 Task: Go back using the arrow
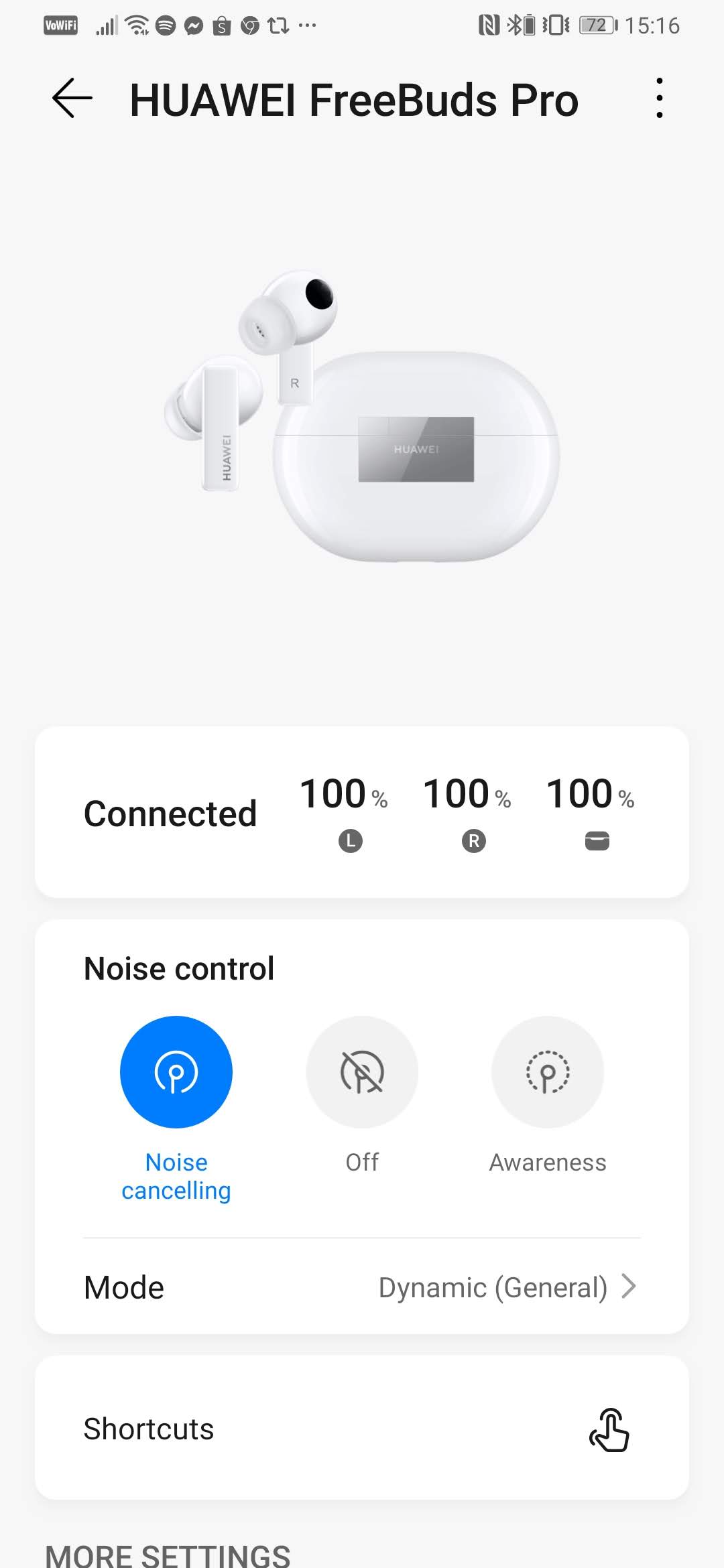coord(72,99)
